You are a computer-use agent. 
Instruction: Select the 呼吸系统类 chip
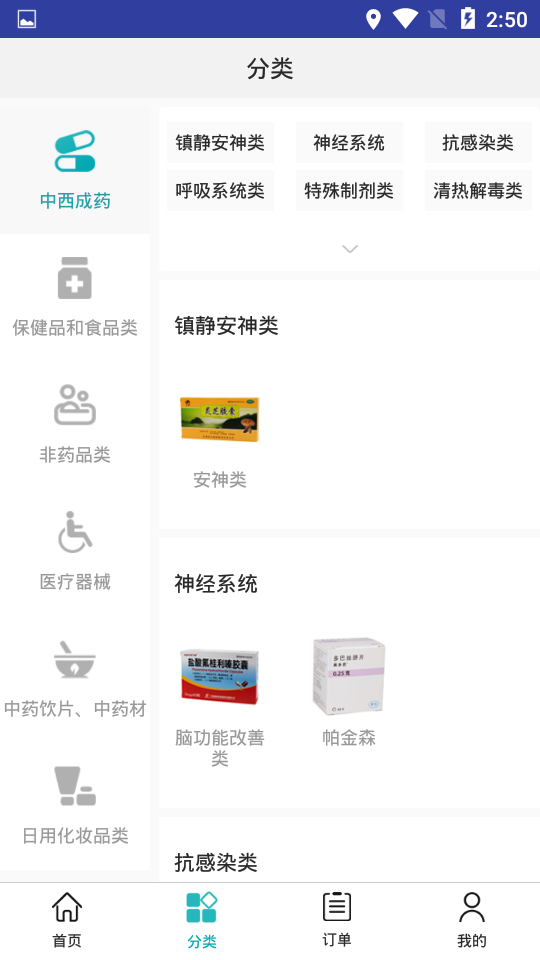pos(220,190)
